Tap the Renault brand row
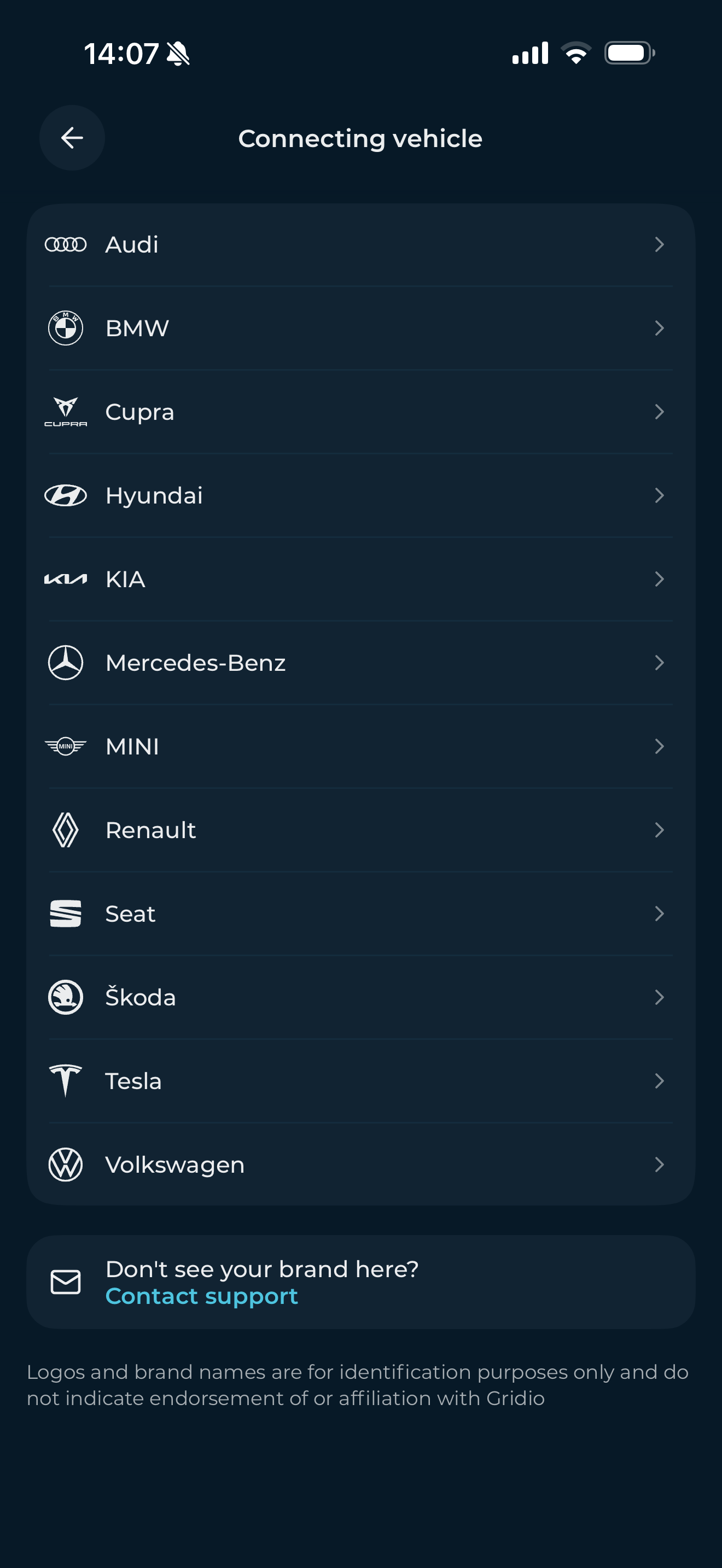Image resolution: width=722 pixels, height=1568 pixels. coord(360,830)
